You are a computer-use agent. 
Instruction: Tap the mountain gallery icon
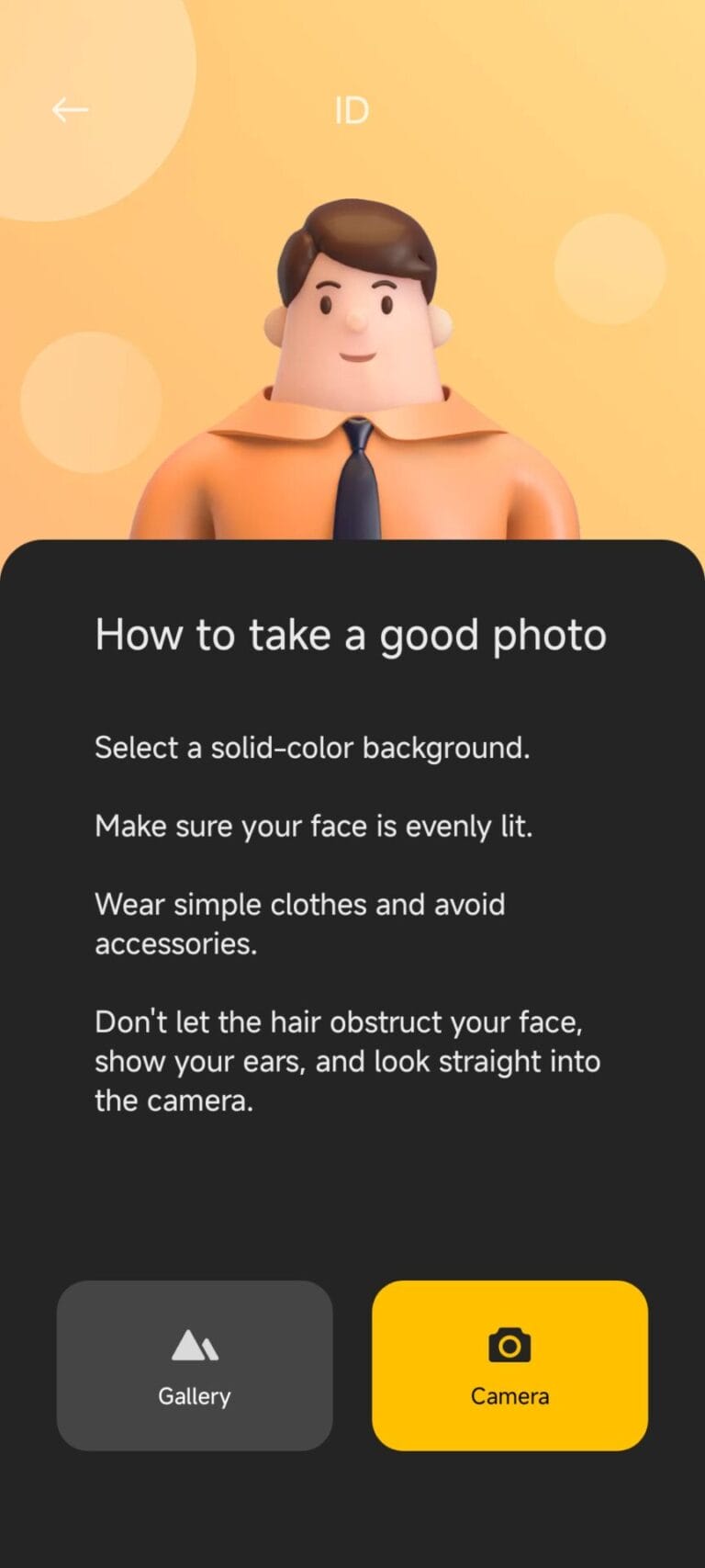click(194, 1345)
